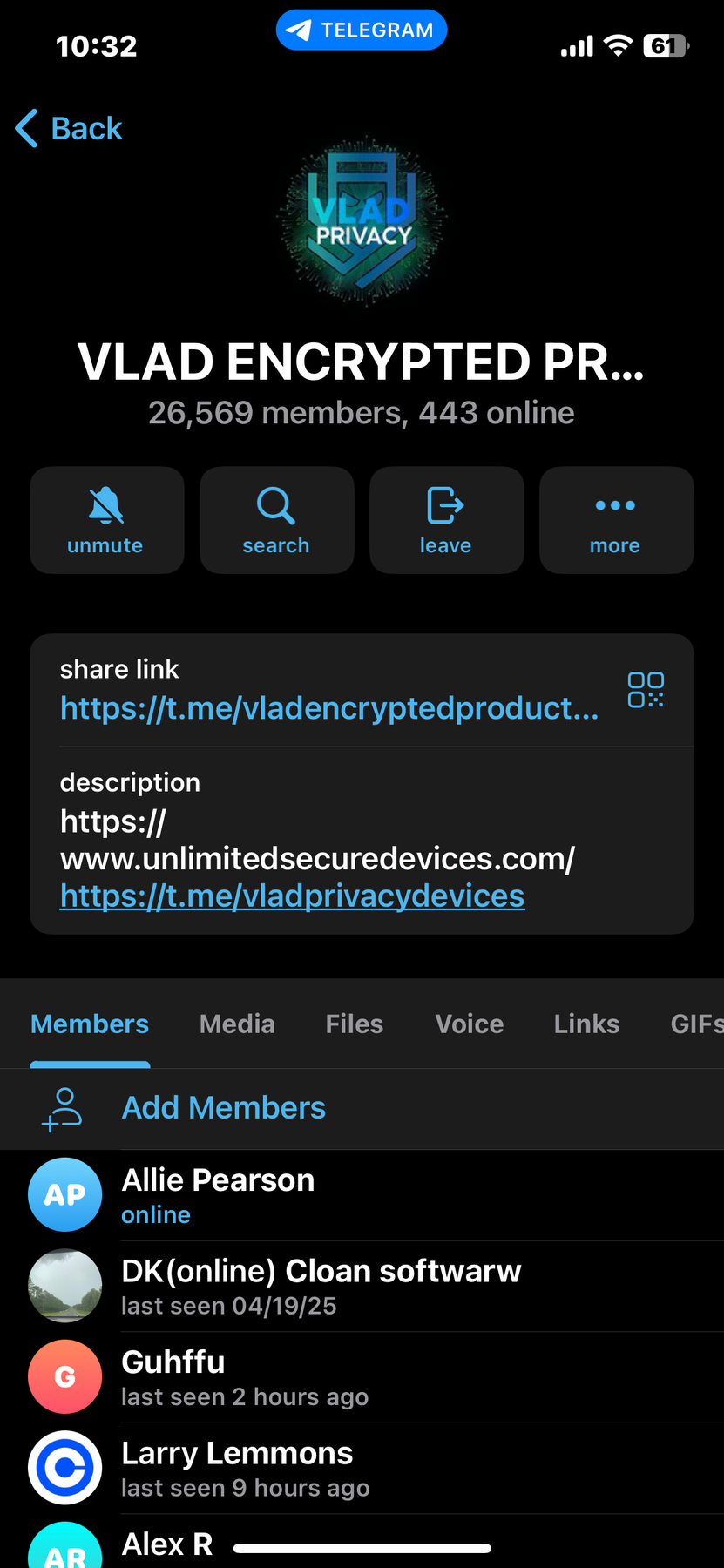Open the more options menu
The width and height of the screenshot is (724, 1568).
[615, 519]
